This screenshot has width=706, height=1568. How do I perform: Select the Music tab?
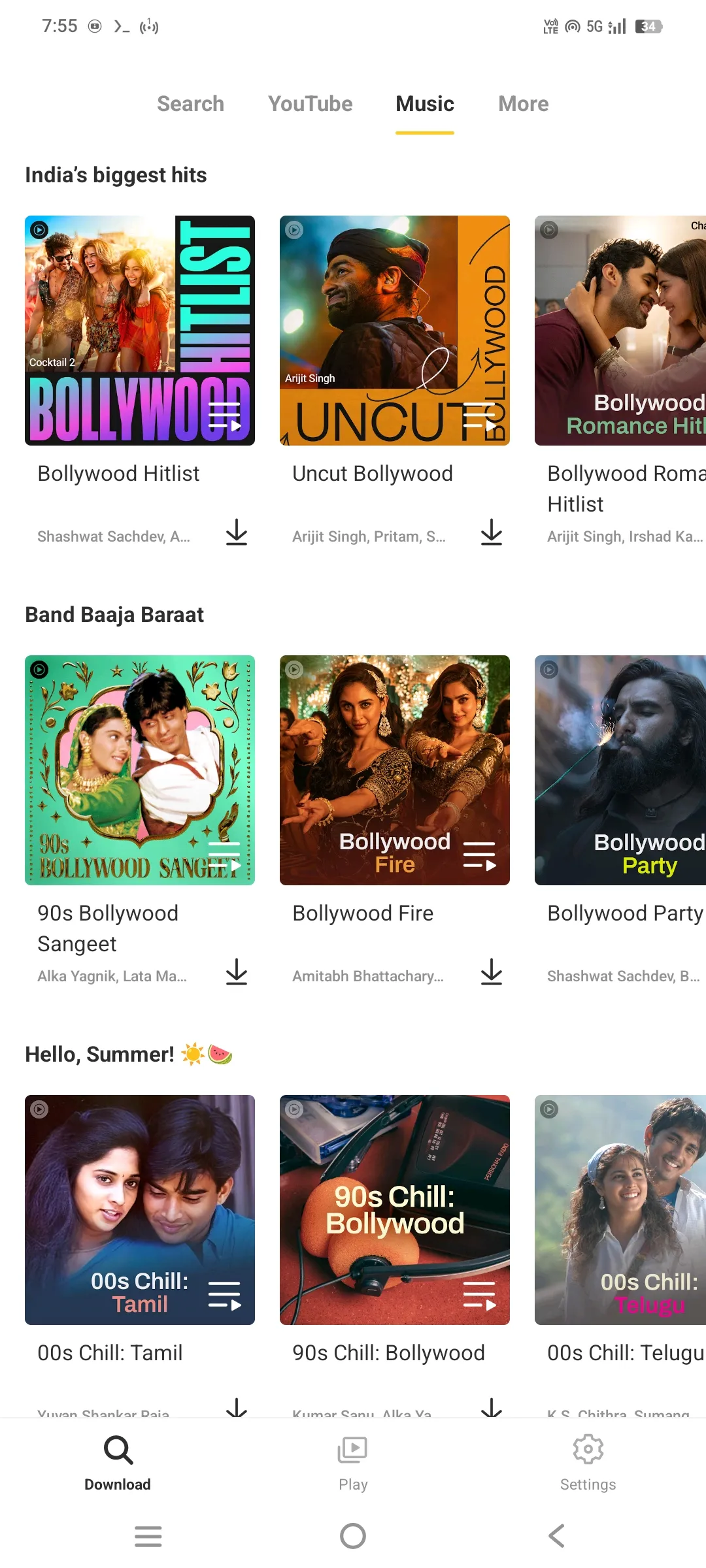424,103
